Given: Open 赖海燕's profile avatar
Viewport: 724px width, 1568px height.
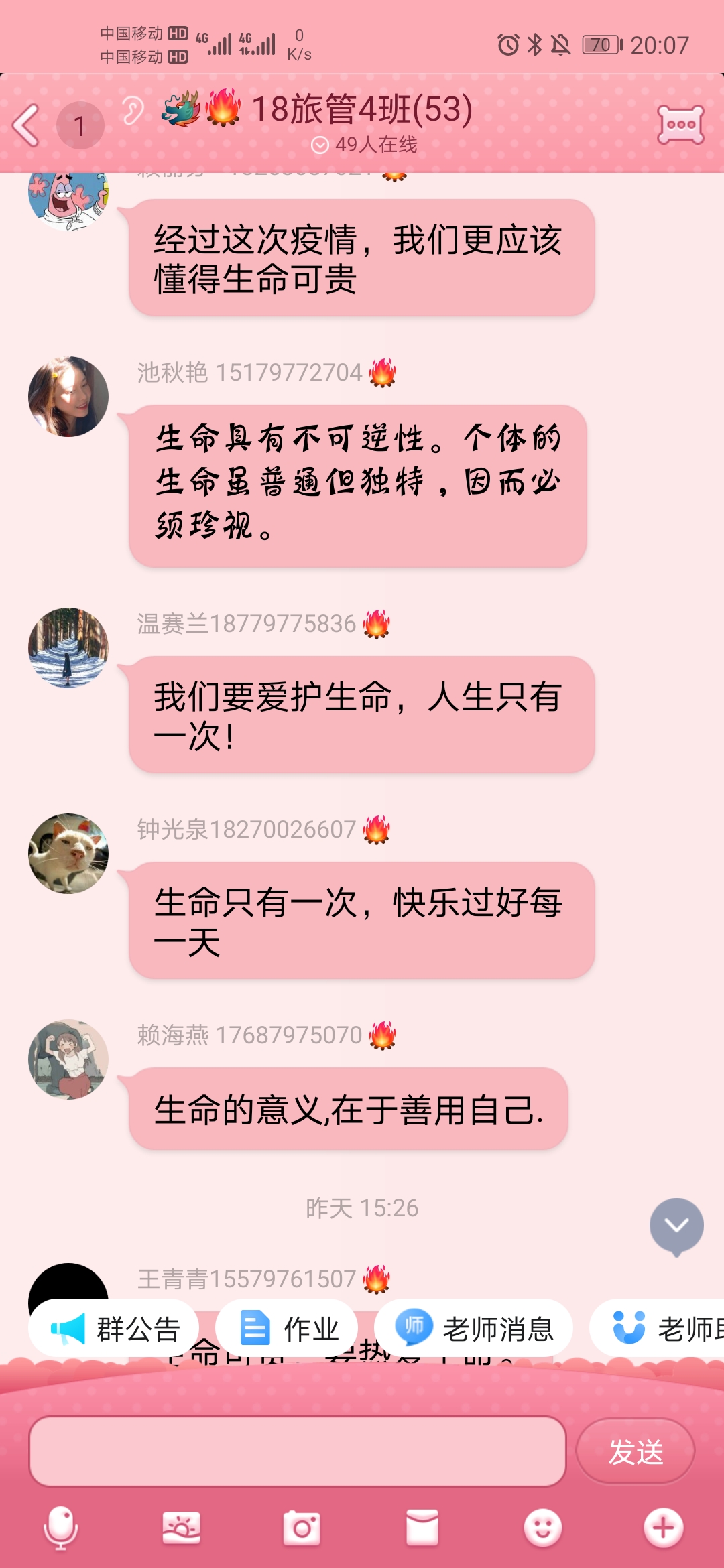Looking at the screenshot, I should point(68,1059).
